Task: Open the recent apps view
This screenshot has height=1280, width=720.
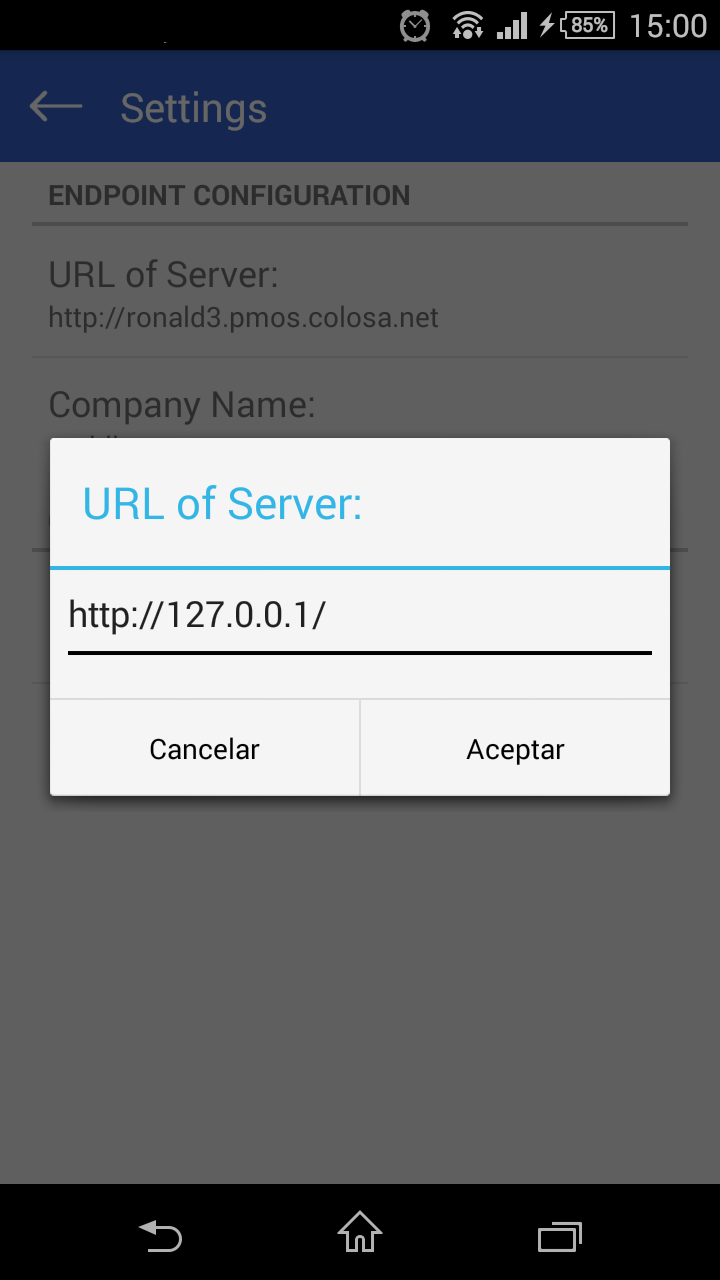Action: pos(560,1236)
